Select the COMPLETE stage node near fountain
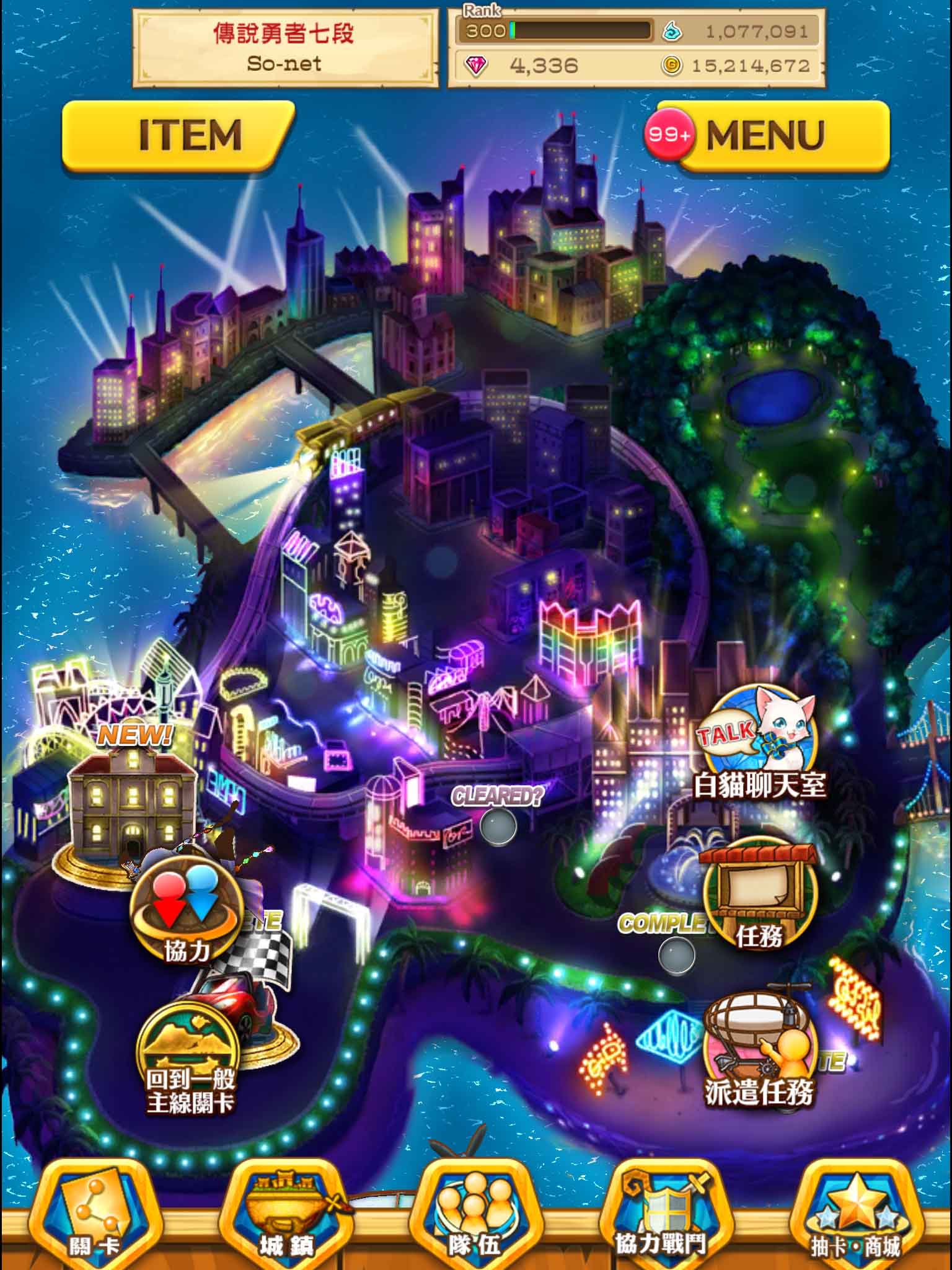Viewport: 952px width, 1270px height. 676,956
